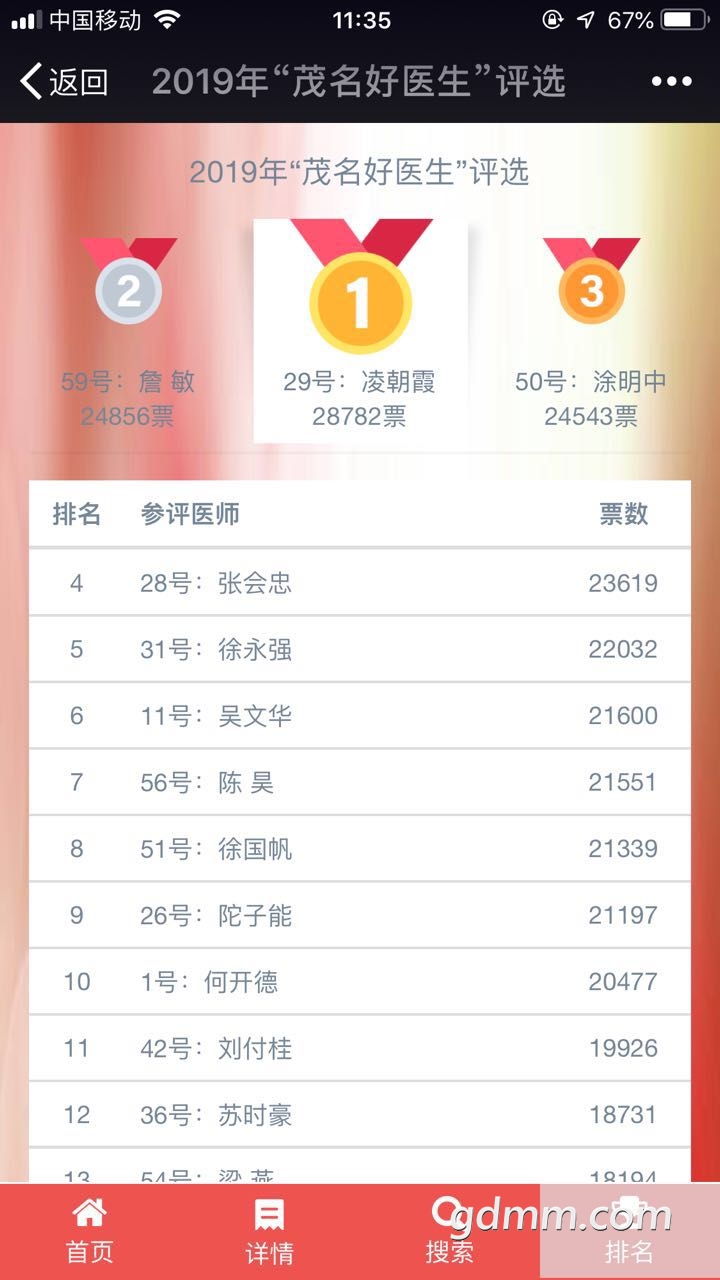This screenshot has width=720, height=1280.
Task: View the entry for 56号 陈昊
Action: (360, 782)
